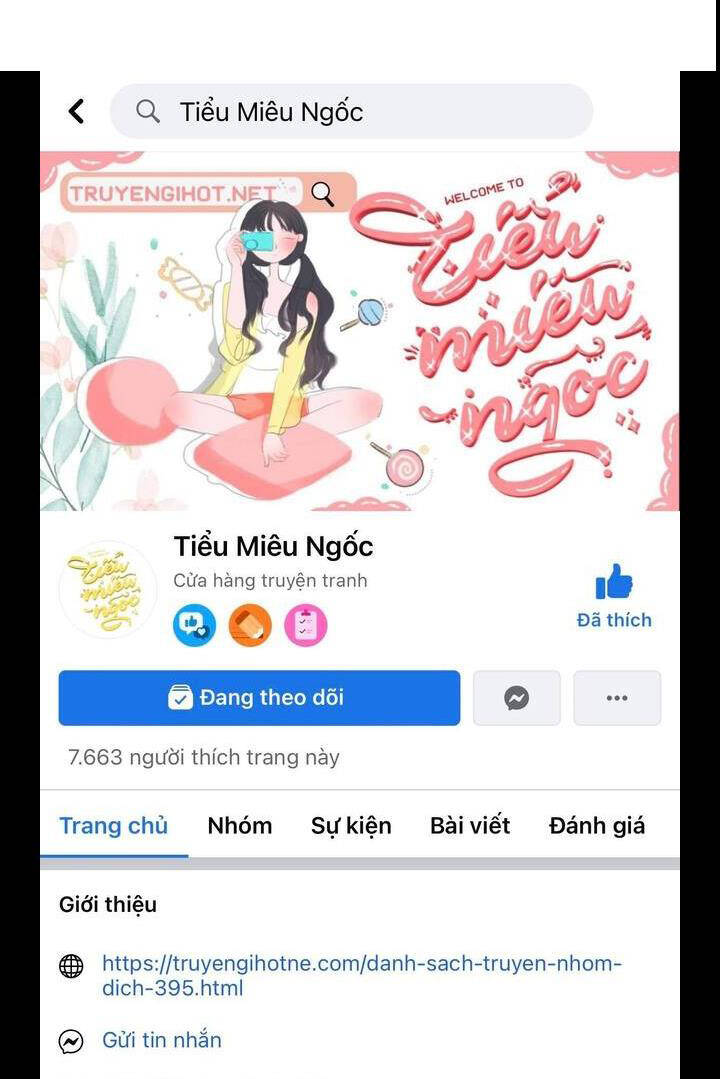Open the three-dot more options button
Viewport: 720px width, 1079px height.
(616, 698)
